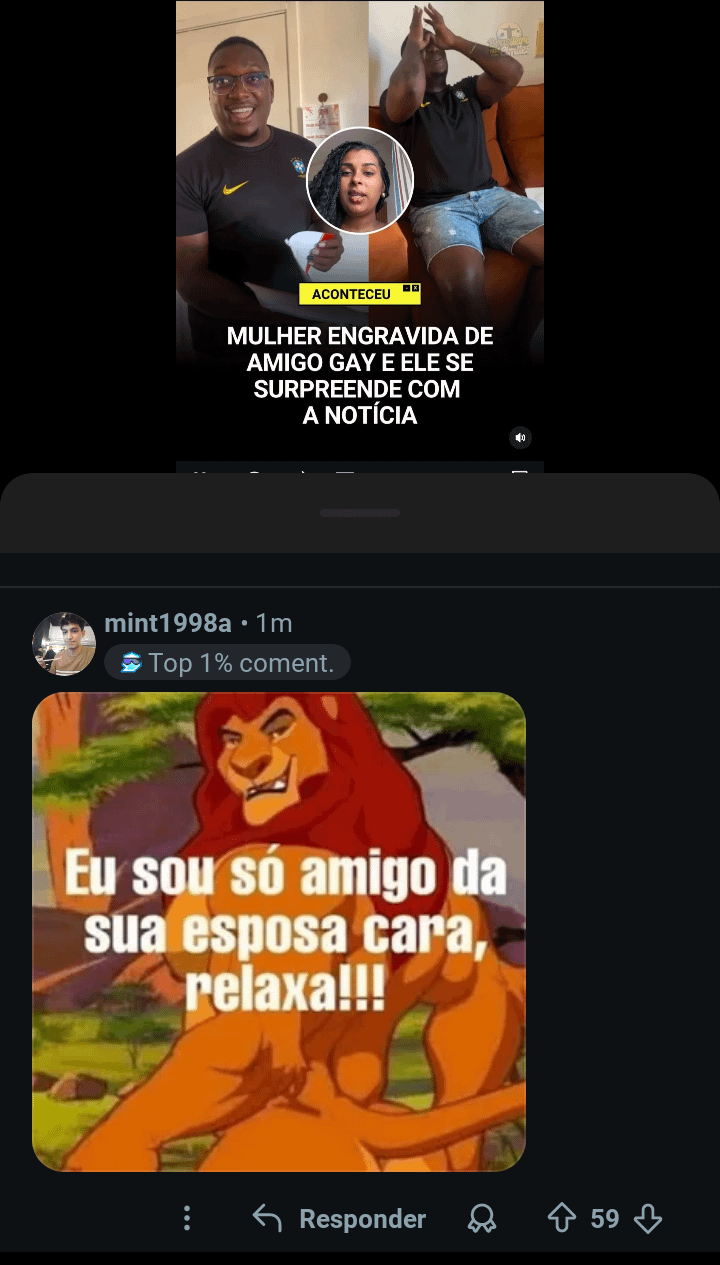This screenshot has height=1265, width=720.
Task: Give an award to mint1998a's comment
Action: point(482,1218)
